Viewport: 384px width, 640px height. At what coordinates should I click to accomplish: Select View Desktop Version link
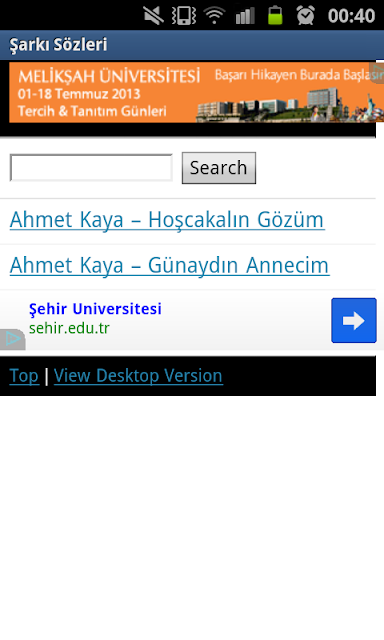pyautogui.click(x=138, y=376)
